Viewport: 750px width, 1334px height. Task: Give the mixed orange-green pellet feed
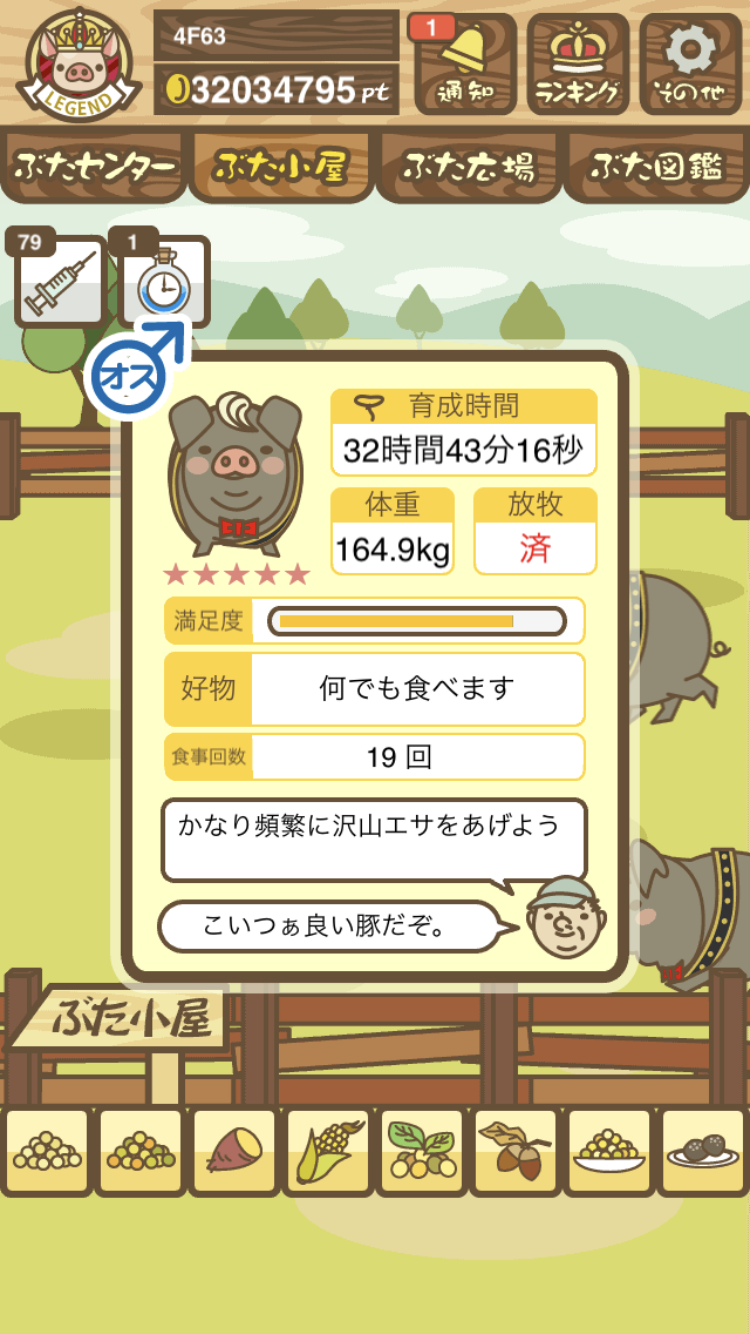pos(141,1151)
